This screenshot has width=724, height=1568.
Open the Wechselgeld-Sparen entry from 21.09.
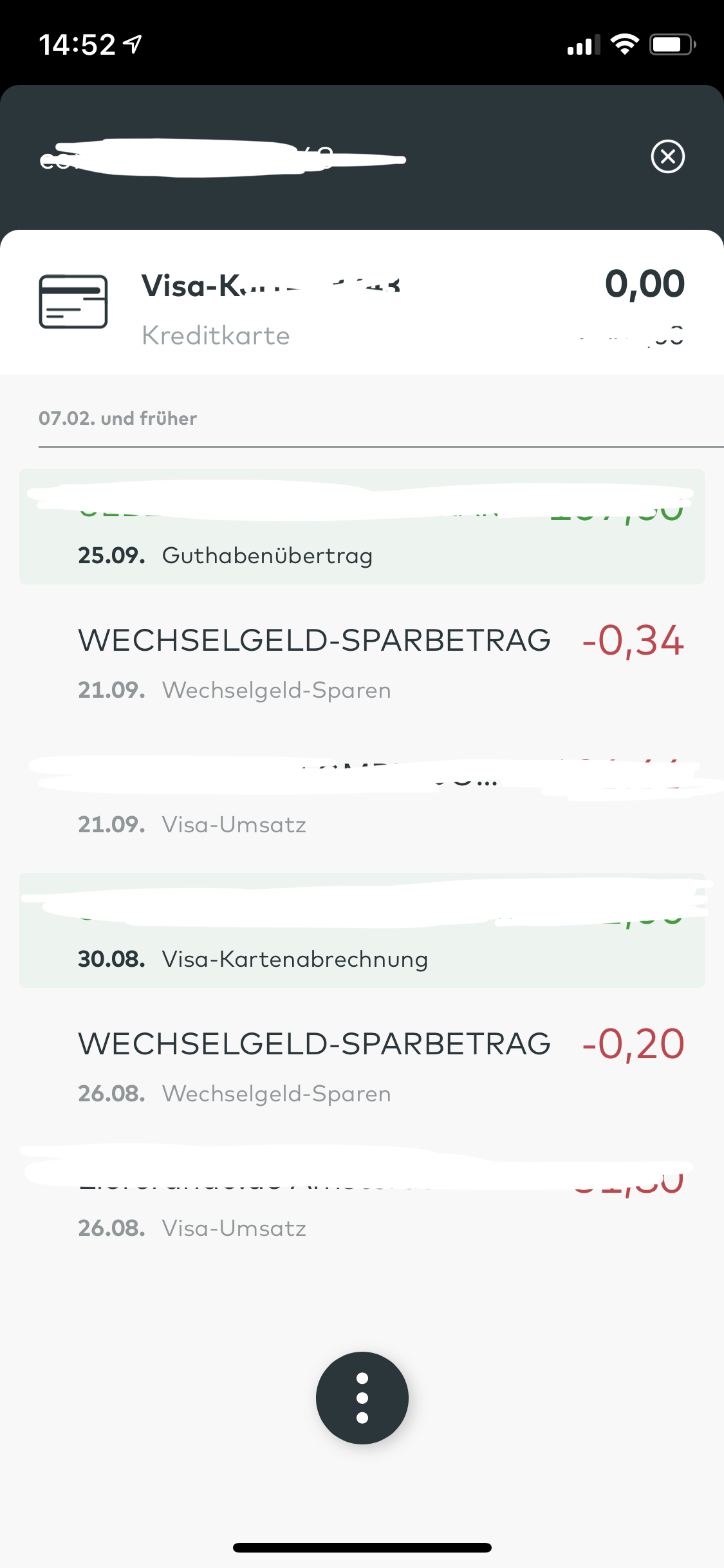362,663
